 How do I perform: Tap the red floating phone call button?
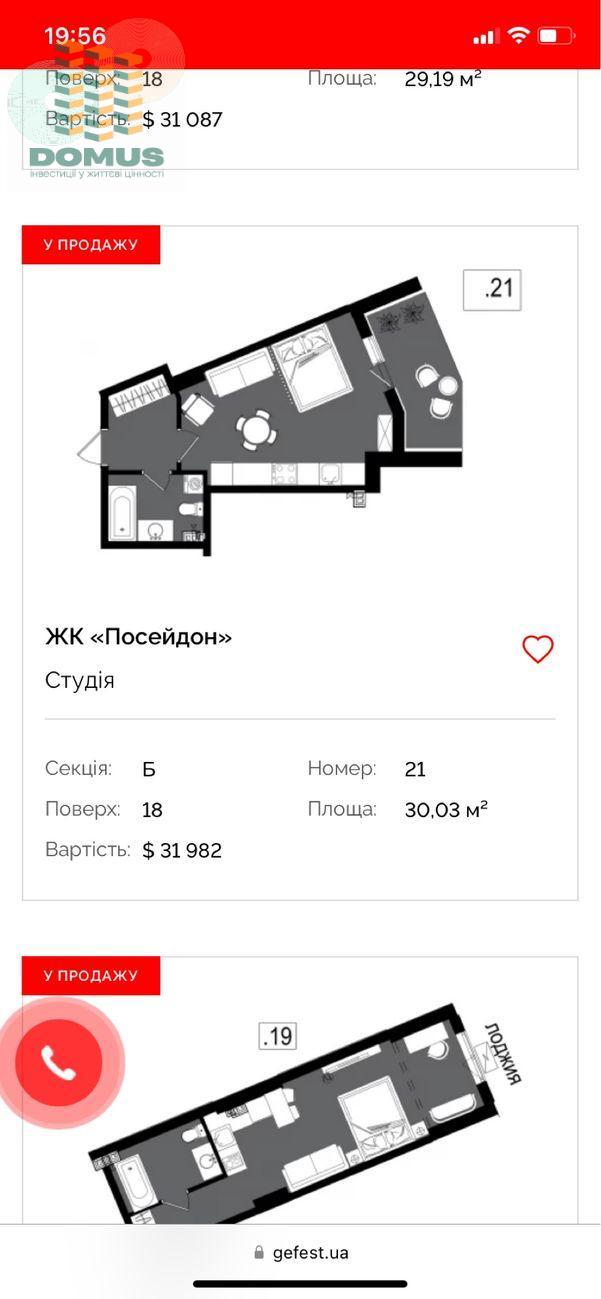point(59,1062)
